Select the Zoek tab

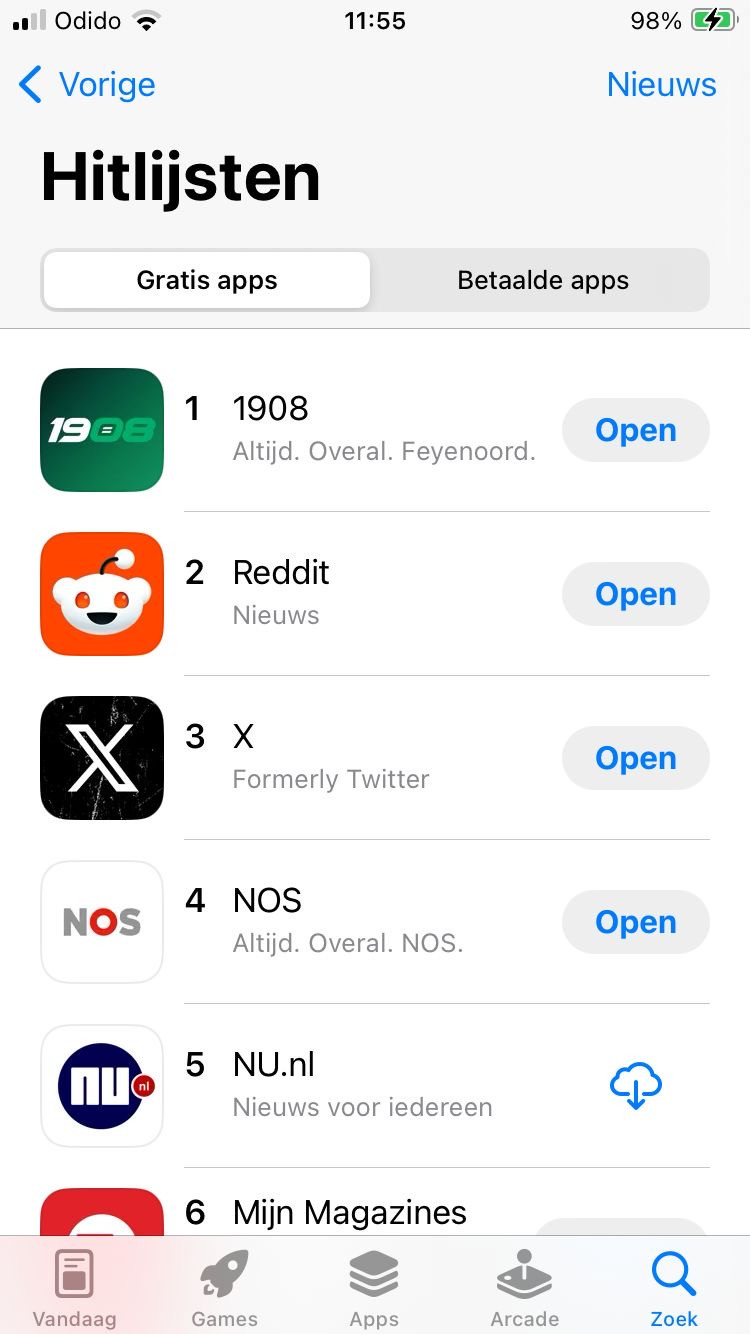point(674,1288)
